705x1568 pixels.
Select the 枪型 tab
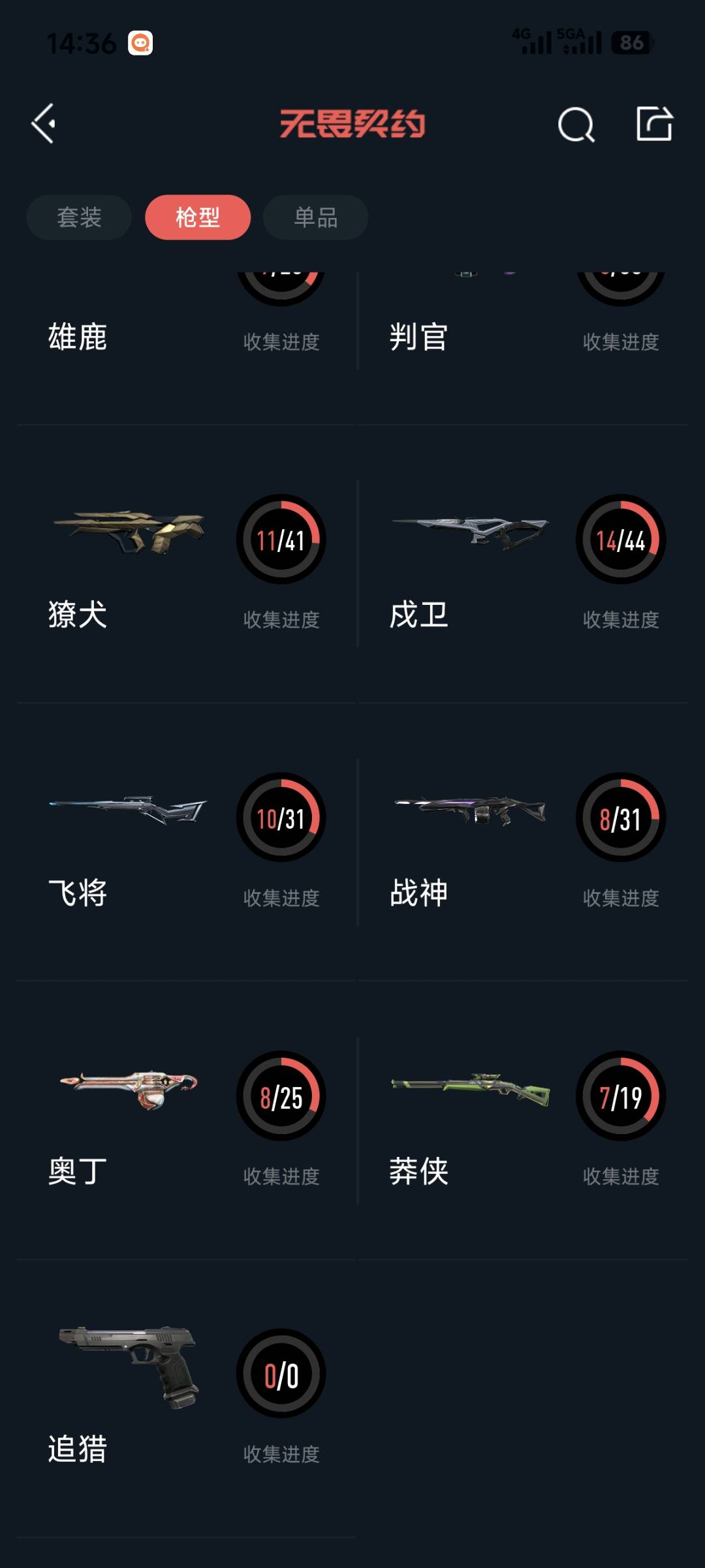(198, 217)
